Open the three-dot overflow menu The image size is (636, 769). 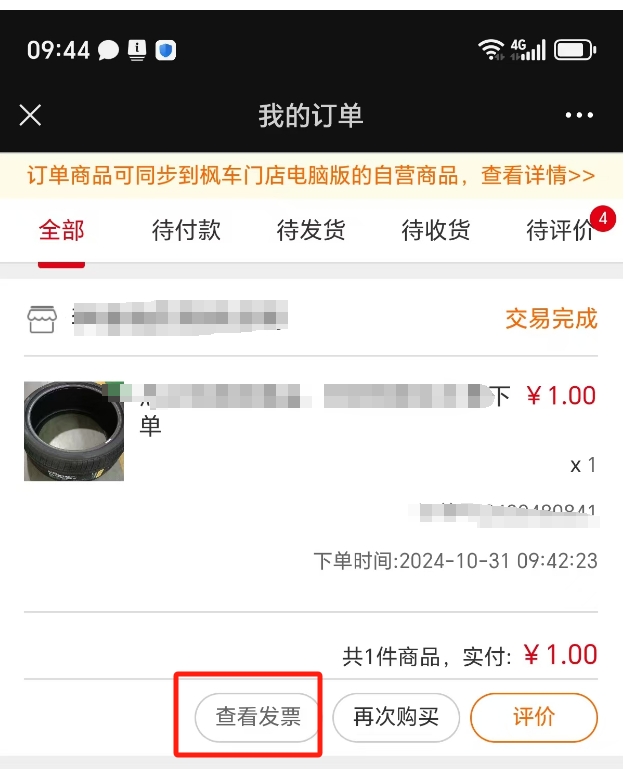pos(579,116)
